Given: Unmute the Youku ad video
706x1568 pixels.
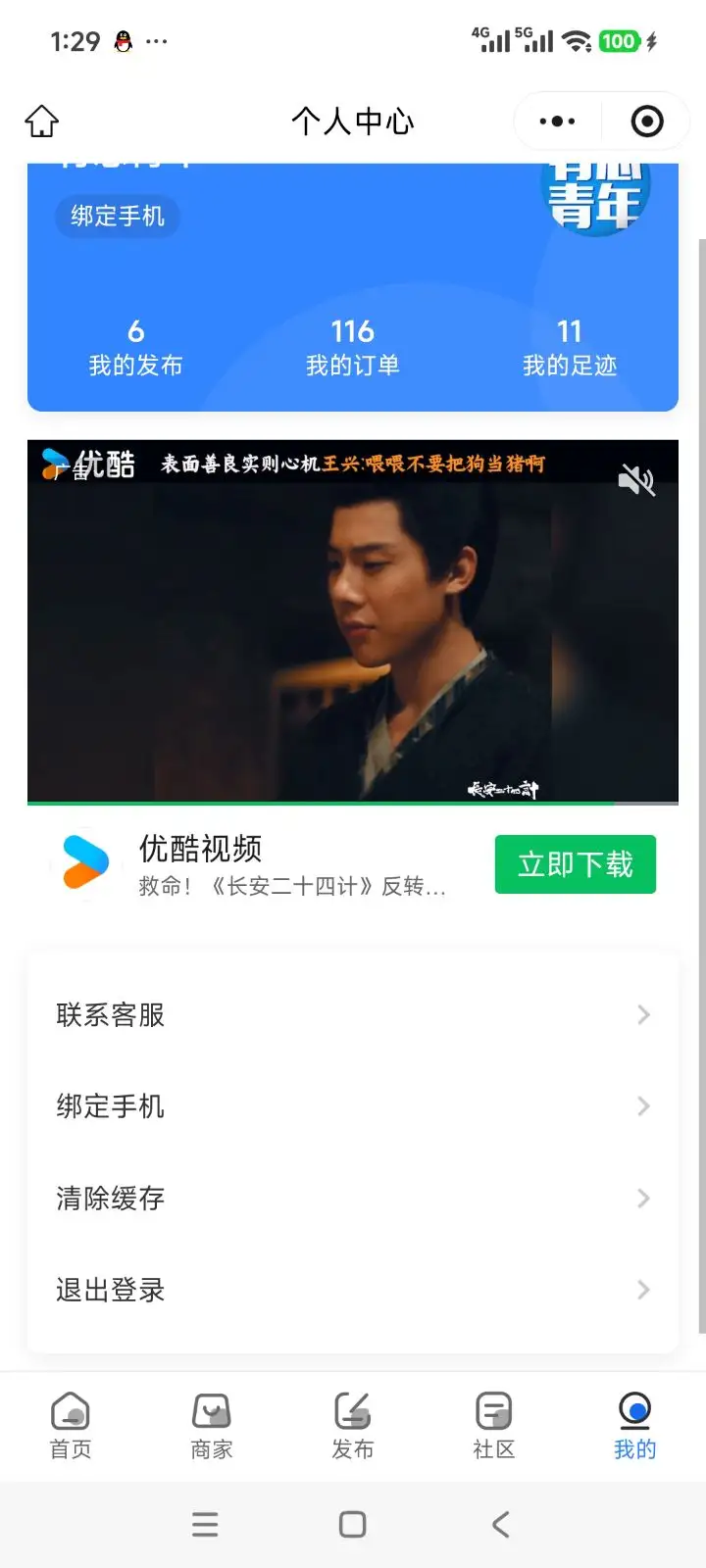Looking at the screenshot, I should coord(636,480).
